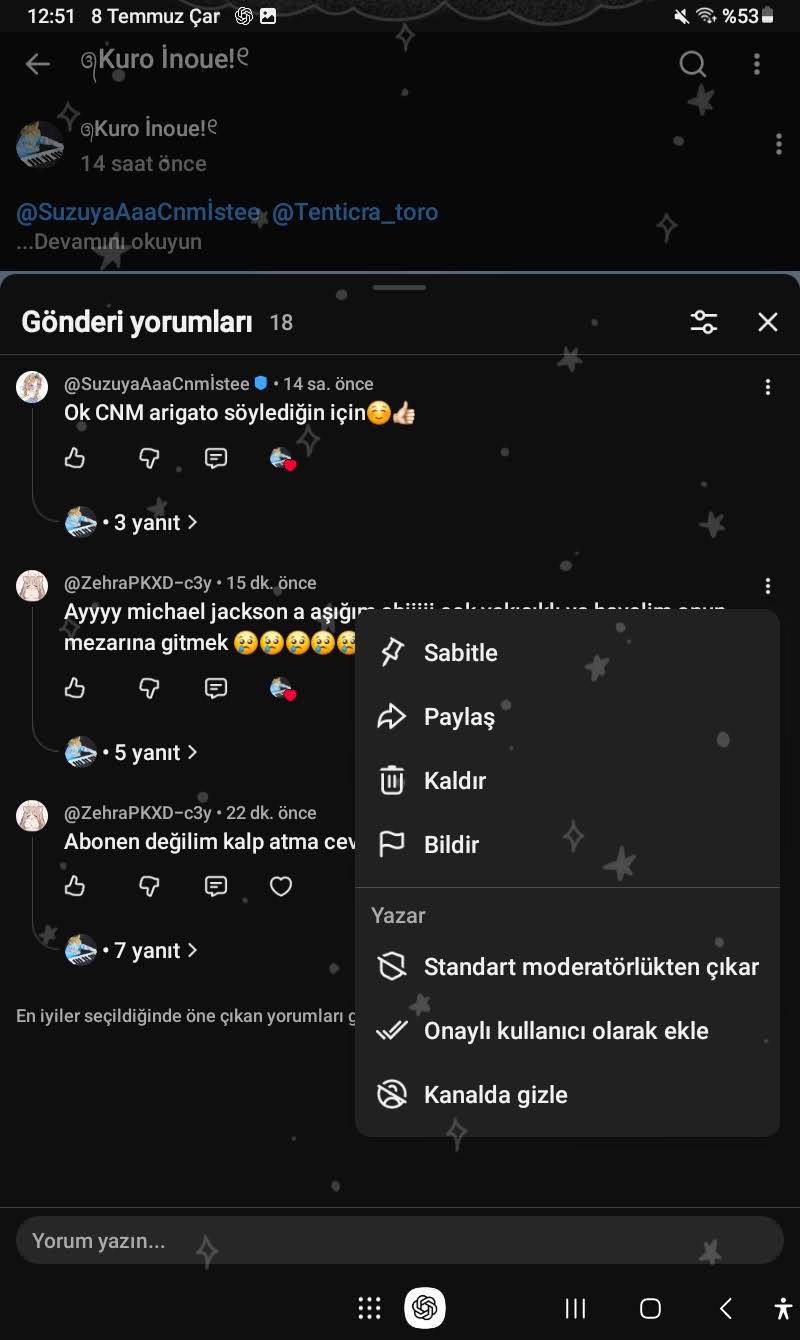Choose Onaylı kullanıcı olarak ekle
Screen dimensions: 800x1340
click(x=567, y=1031)
